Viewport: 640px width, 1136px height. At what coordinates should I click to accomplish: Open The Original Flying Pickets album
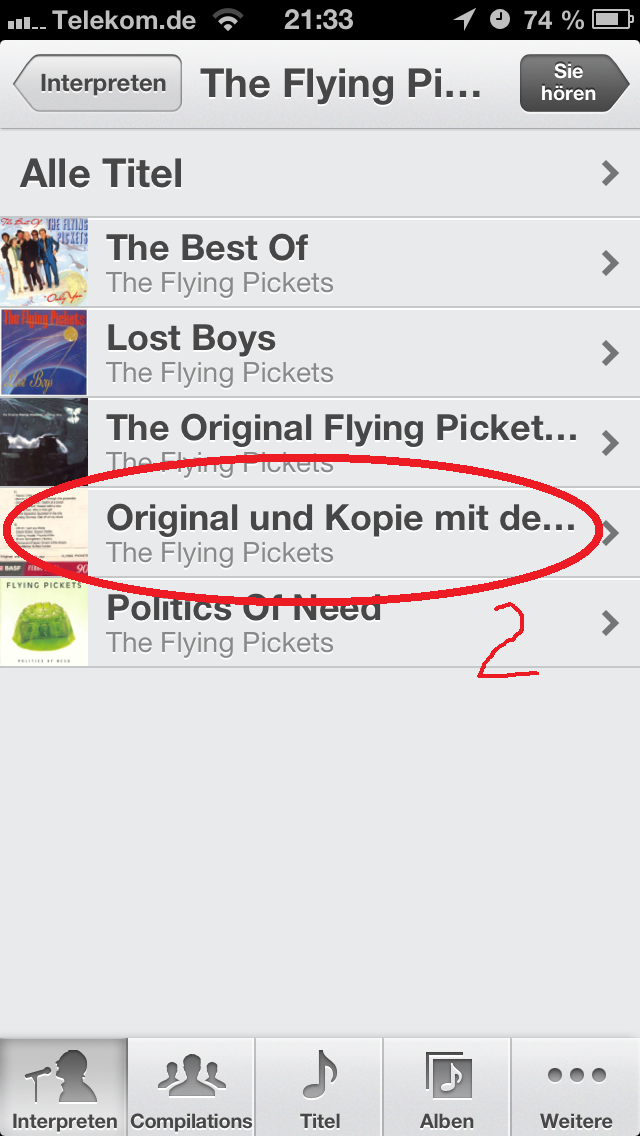[x=320, y=443]
